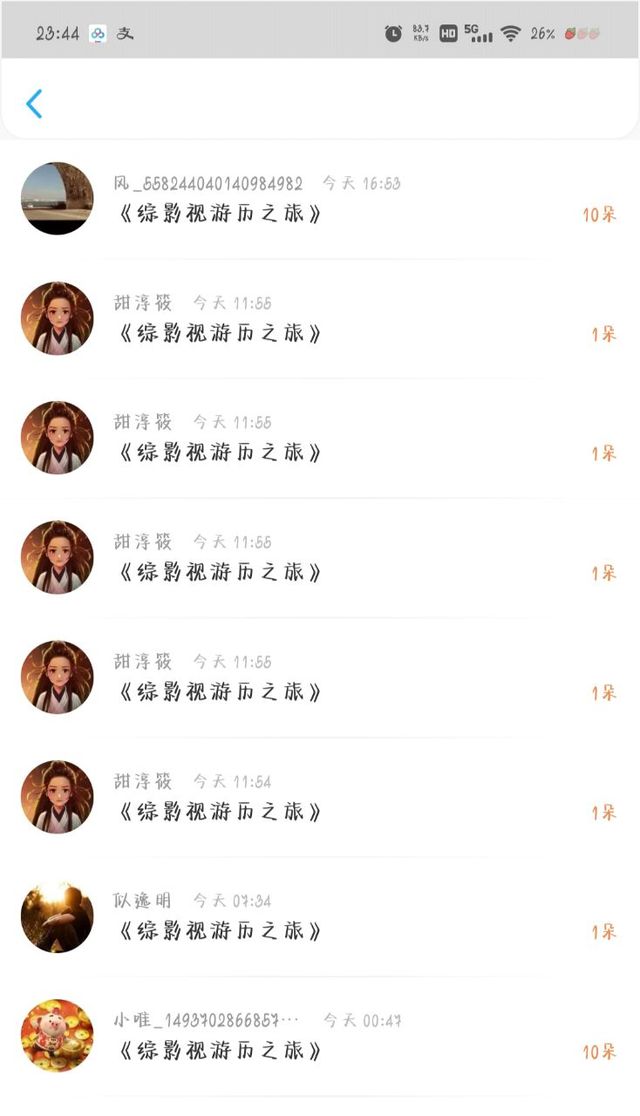Open 甜淳筱's row sent at 11:54
Viewport: 640px width, 1116px height.
(320, 796)
